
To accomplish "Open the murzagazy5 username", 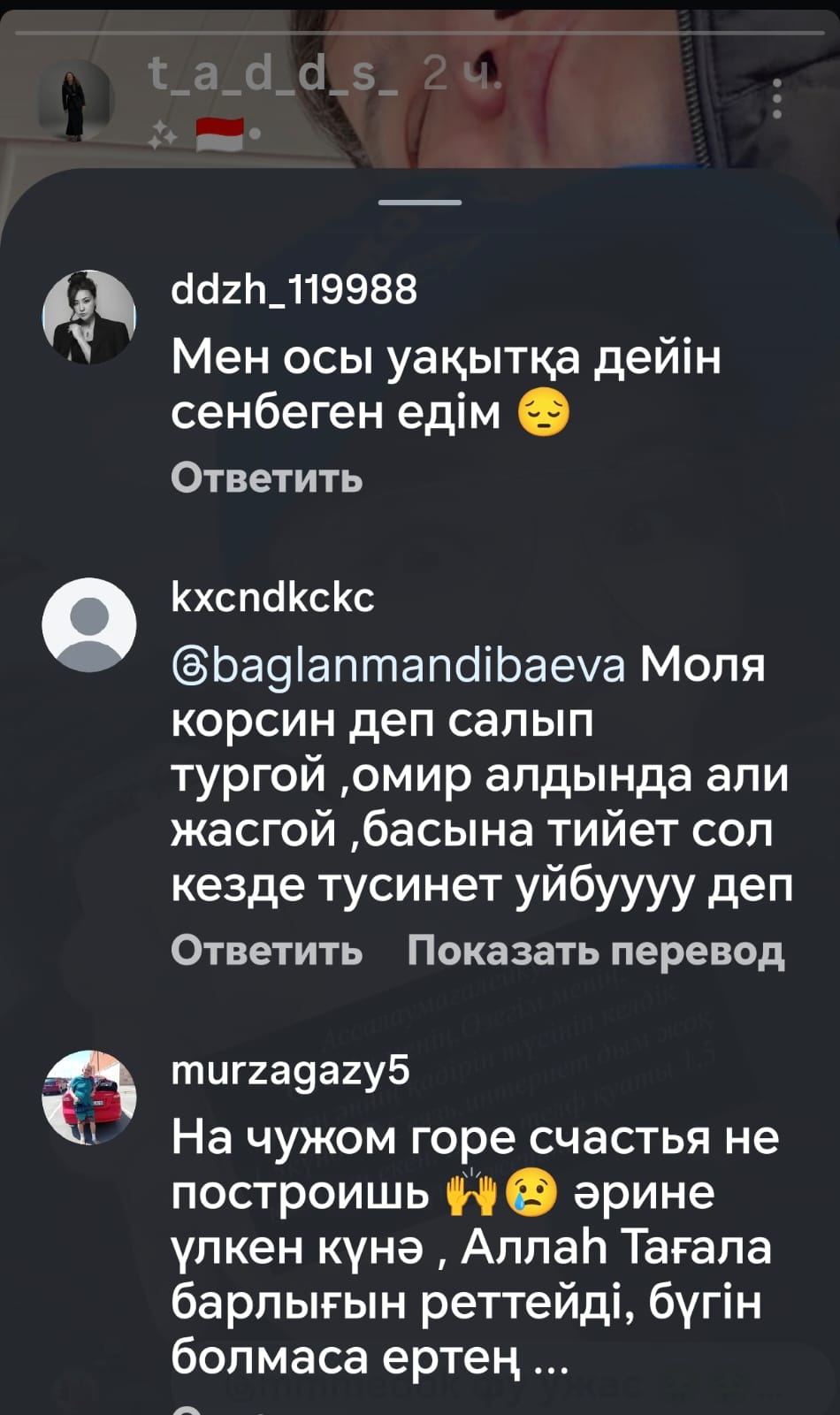I will 290,1070.
